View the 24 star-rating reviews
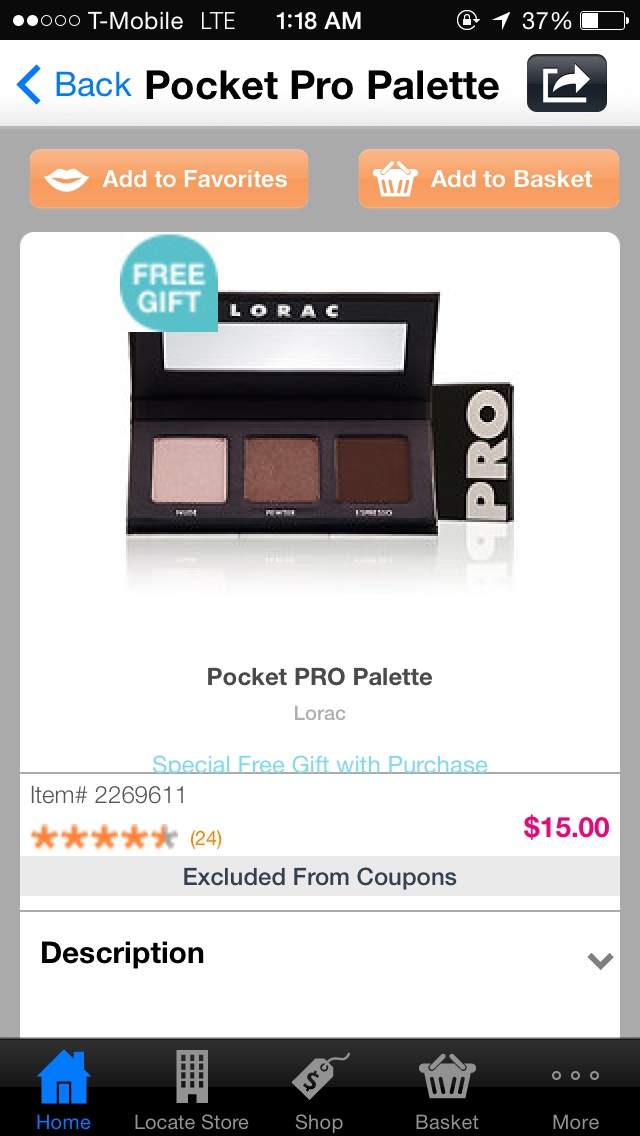The height and width of the screenshot is (1136, 640). click(126, 838)
